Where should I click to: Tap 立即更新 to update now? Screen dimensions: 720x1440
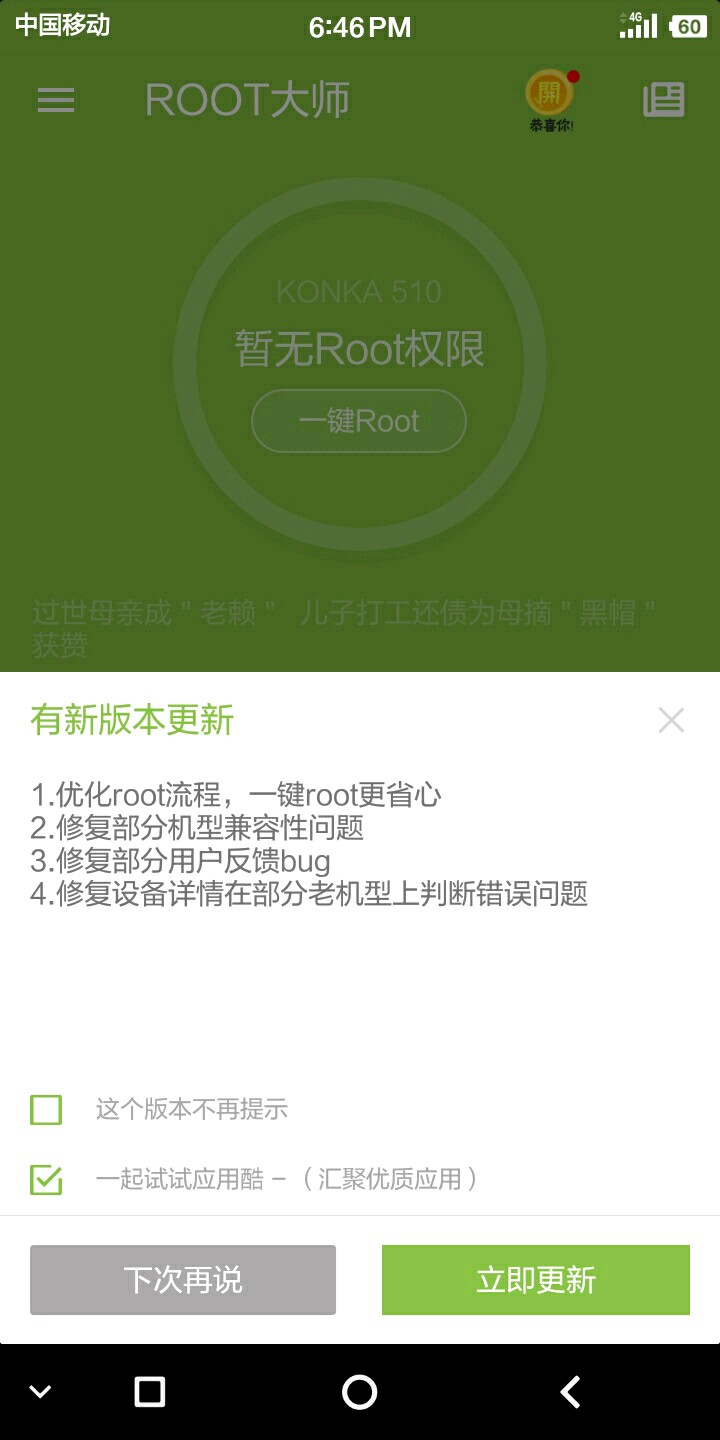536,1280
